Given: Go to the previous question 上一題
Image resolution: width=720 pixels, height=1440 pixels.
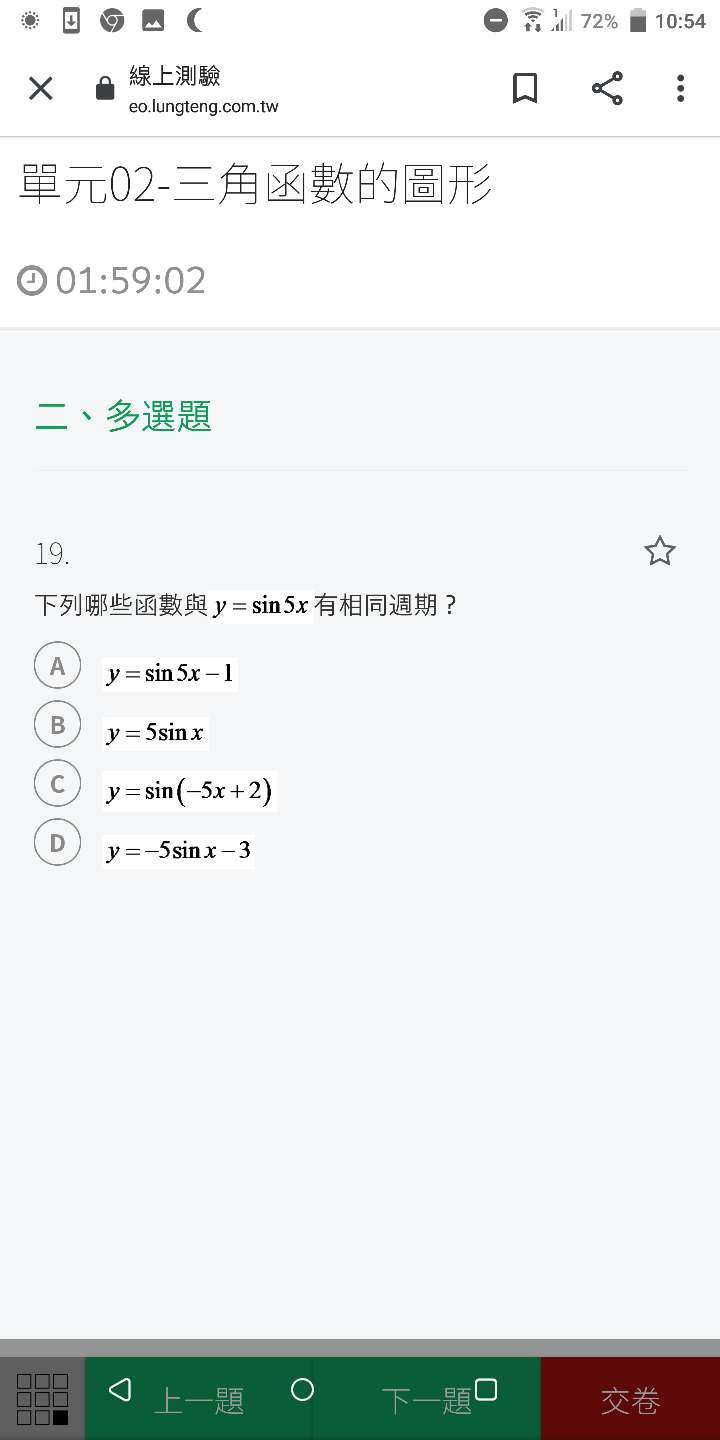Looking at the screenshot, I should [199, 1399].
